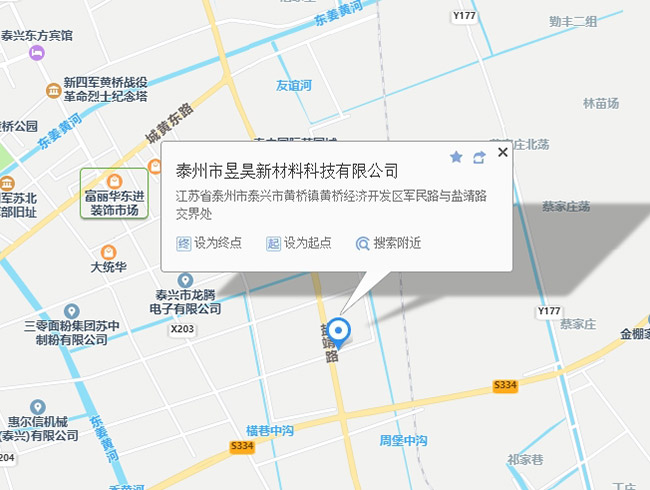Share this location via the share icon
This screenshot has height=490, width=650.
(479, 157)
